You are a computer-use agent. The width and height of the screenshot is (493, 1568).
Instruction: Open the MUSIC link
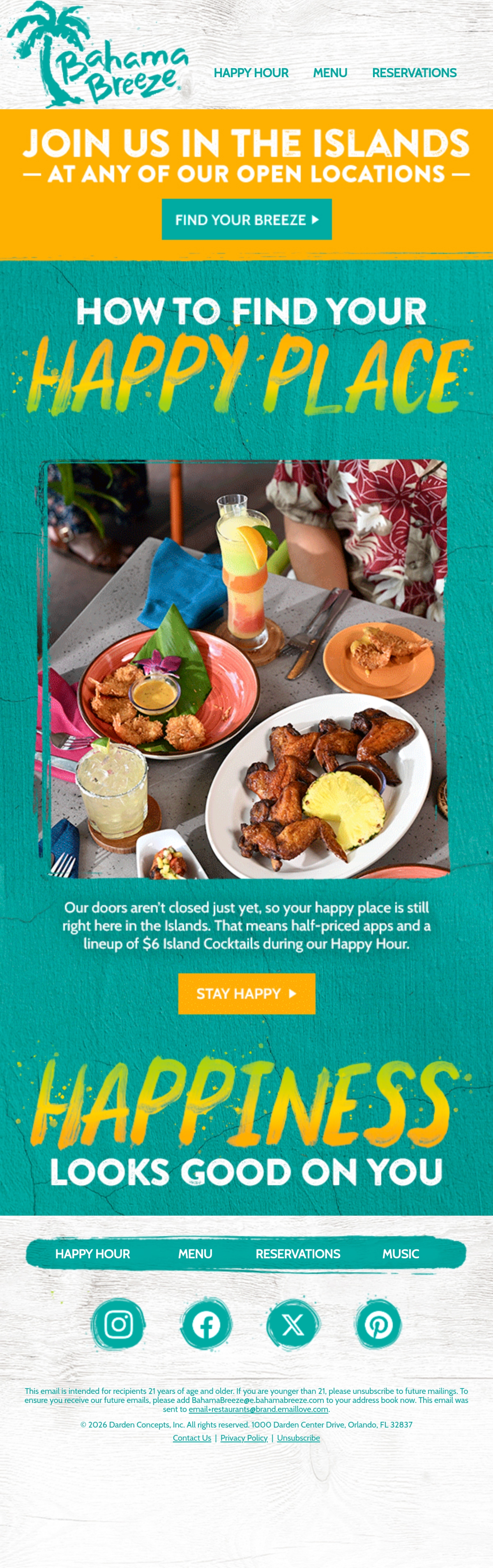click(401, 1254)
